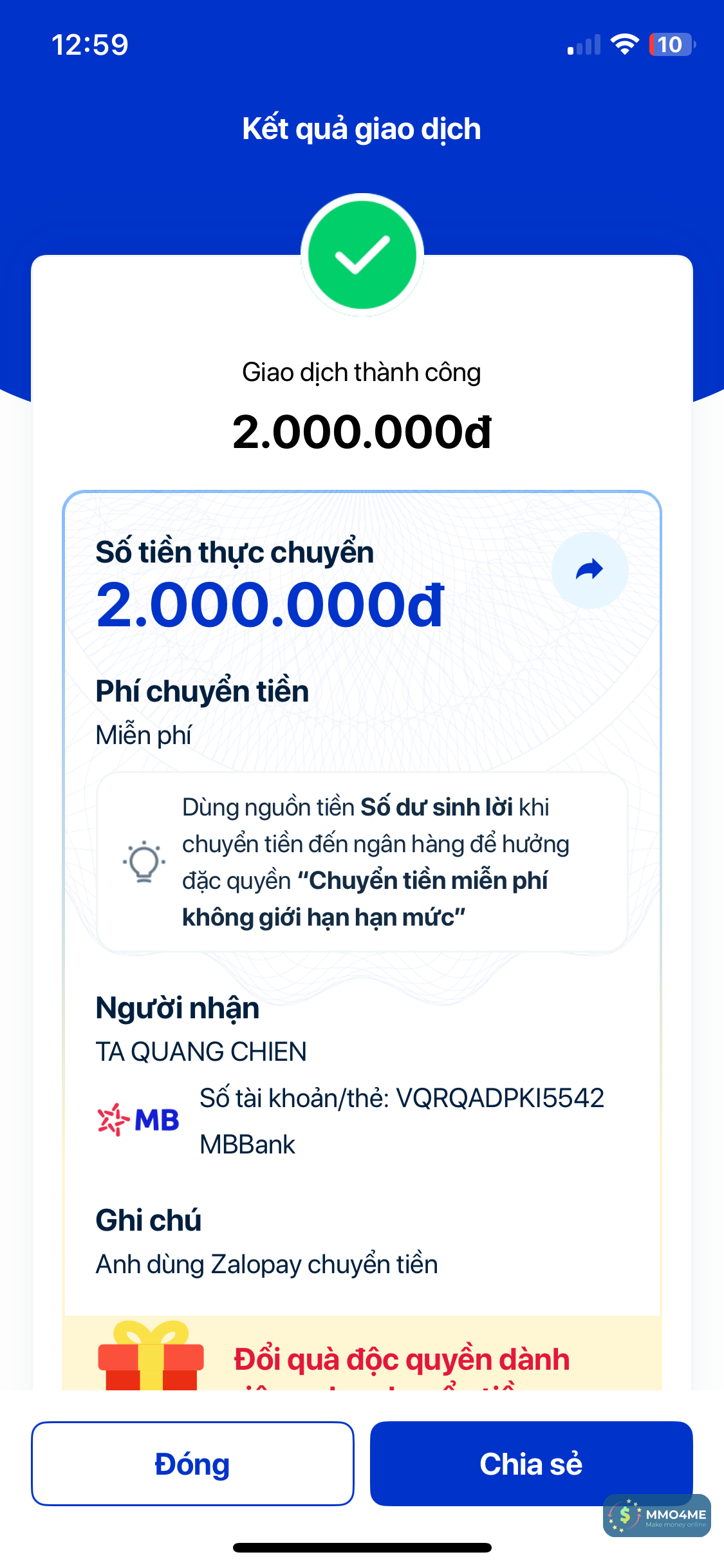Screen dimensions: 724x1568
Task: Open the Số dư sinh lời tip card
Action: tap(362, 862)
